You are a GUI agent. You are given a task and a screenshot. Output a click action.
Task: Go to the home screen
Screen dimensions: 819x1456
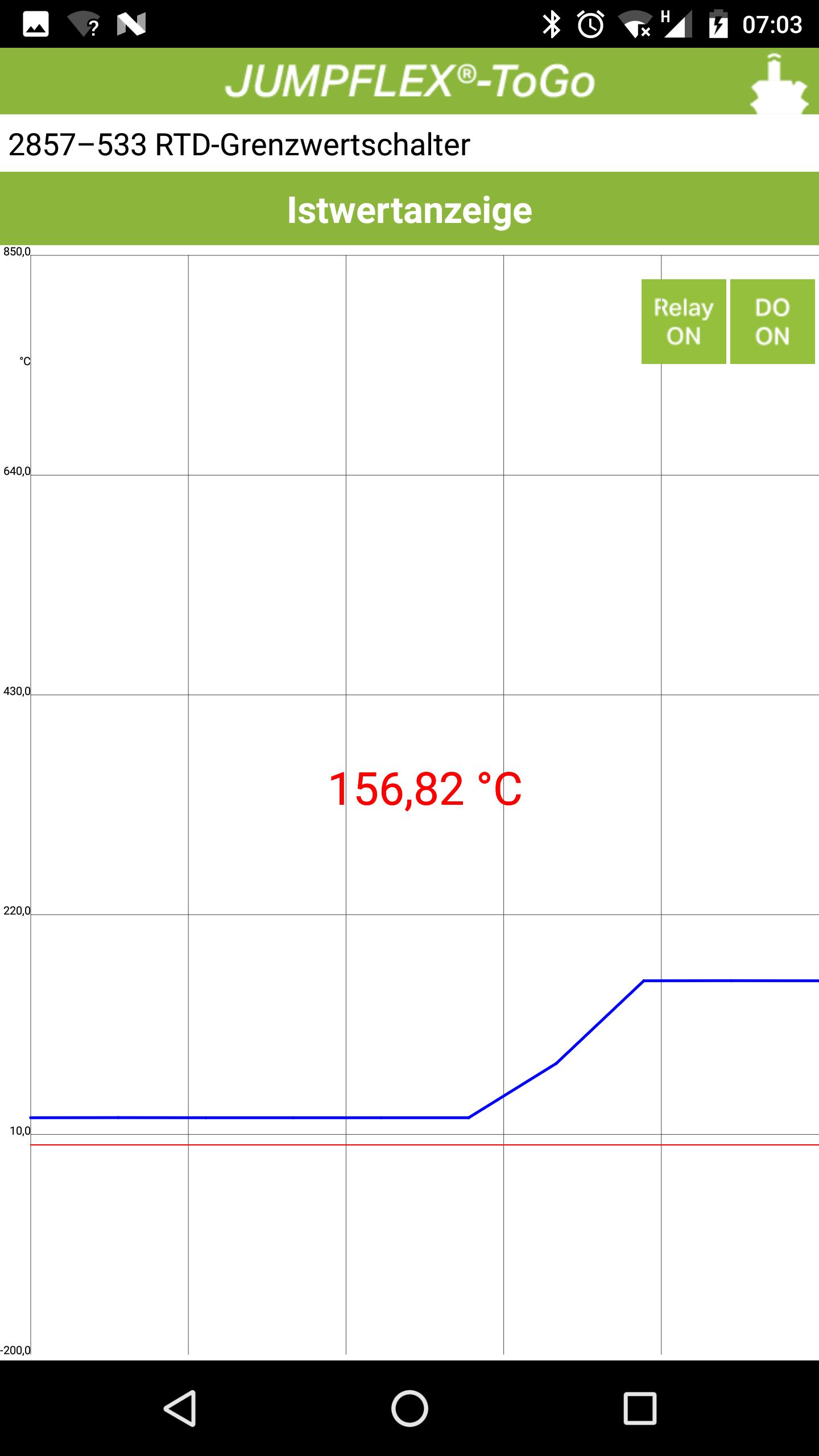[x=409, y=1408]
